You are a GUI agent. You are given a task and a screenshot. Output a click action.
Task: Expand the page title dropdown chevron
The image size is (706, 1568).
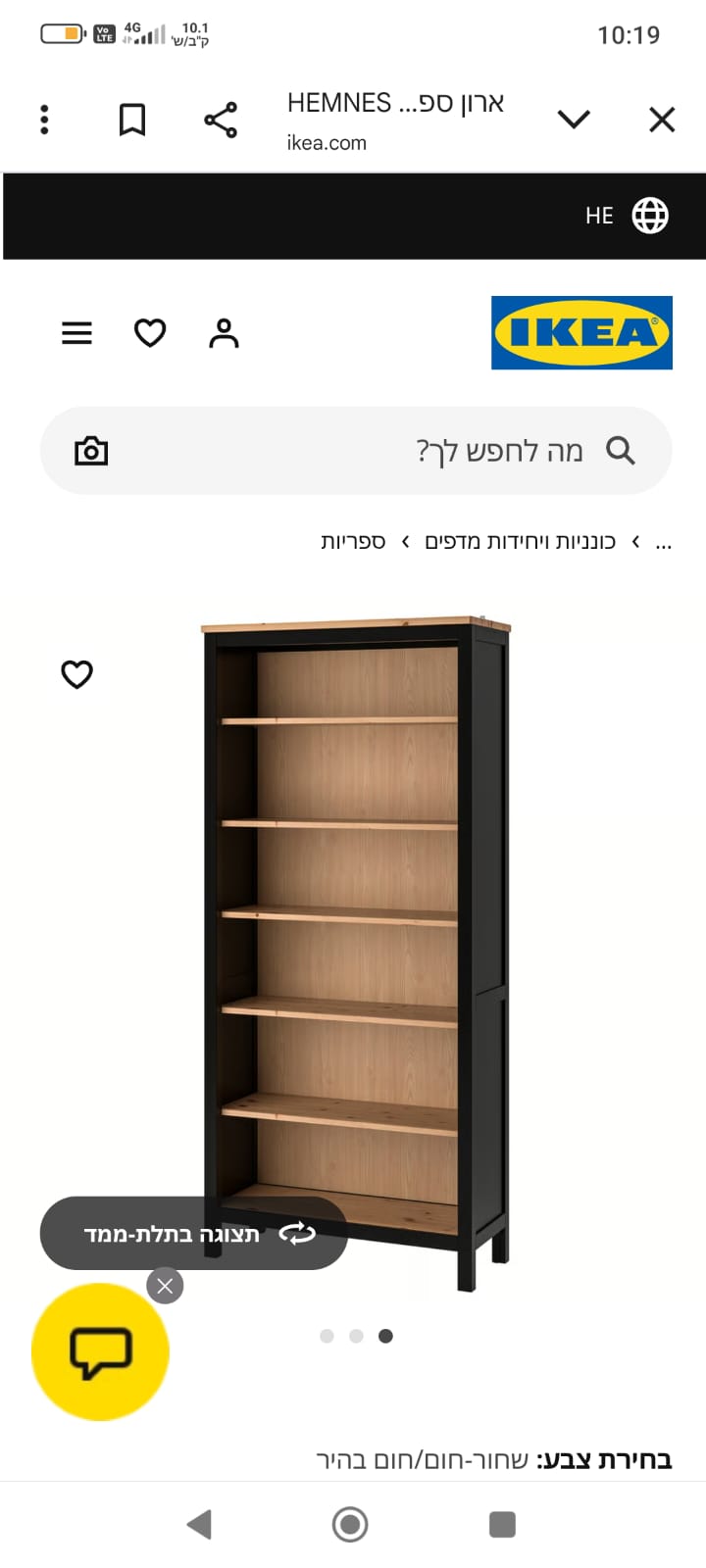pos(574,120)
